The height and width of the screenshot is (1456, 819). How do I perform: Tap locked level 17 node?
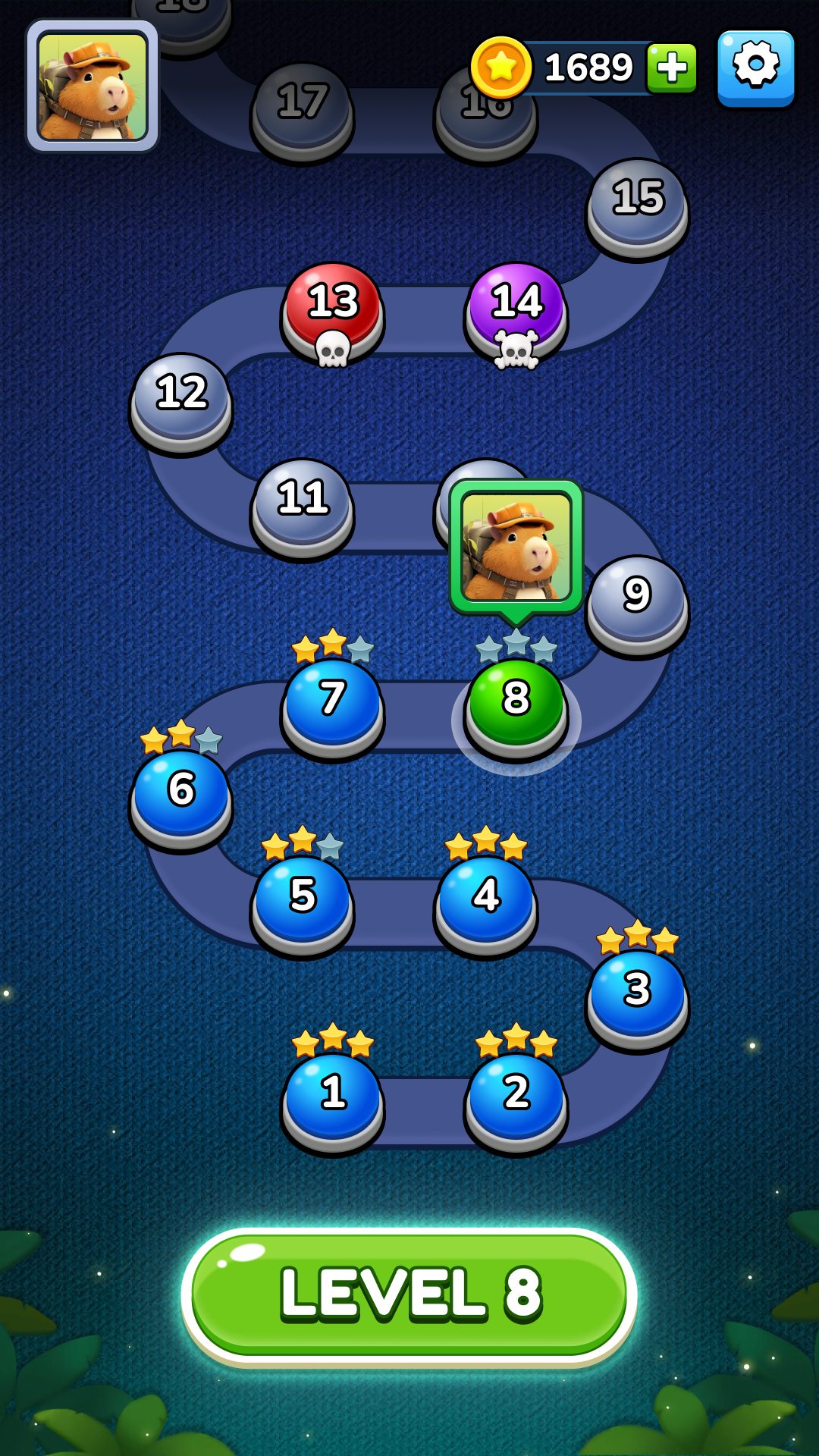click(x=302, y=106)
